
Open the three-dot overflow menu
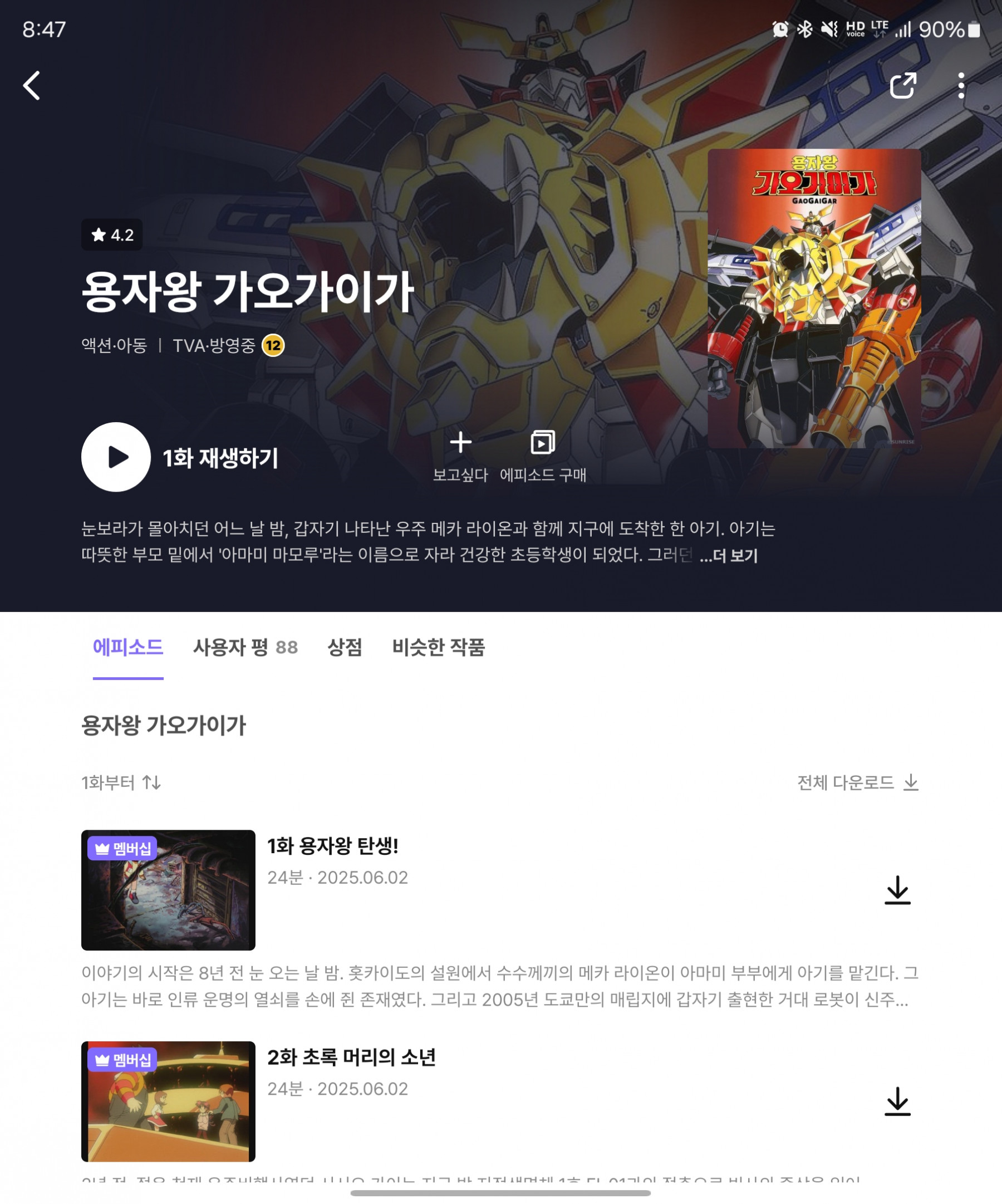(961, 85)
